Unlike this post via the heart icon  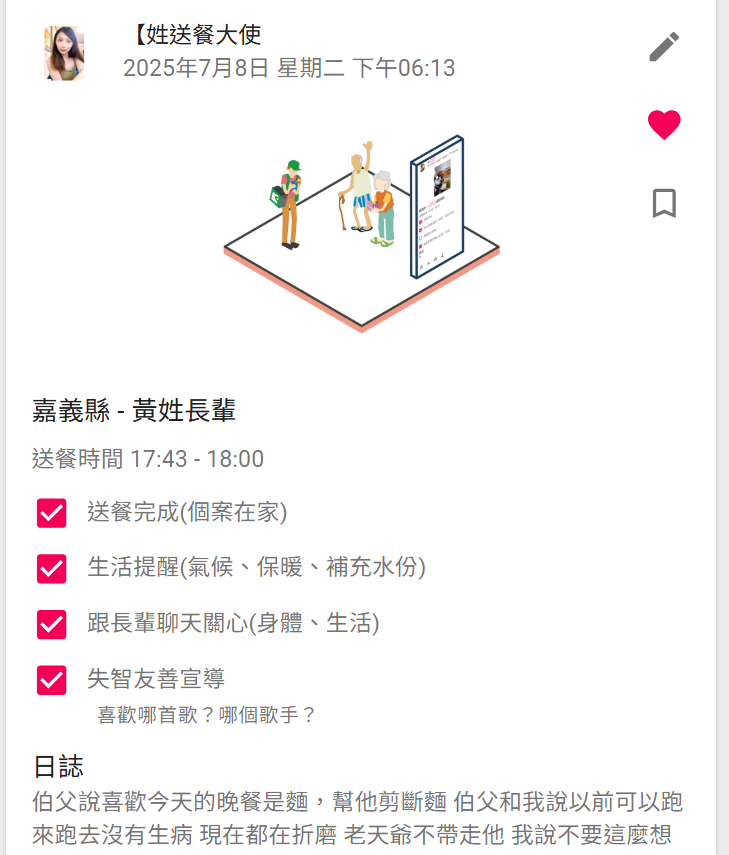(664, 125)
